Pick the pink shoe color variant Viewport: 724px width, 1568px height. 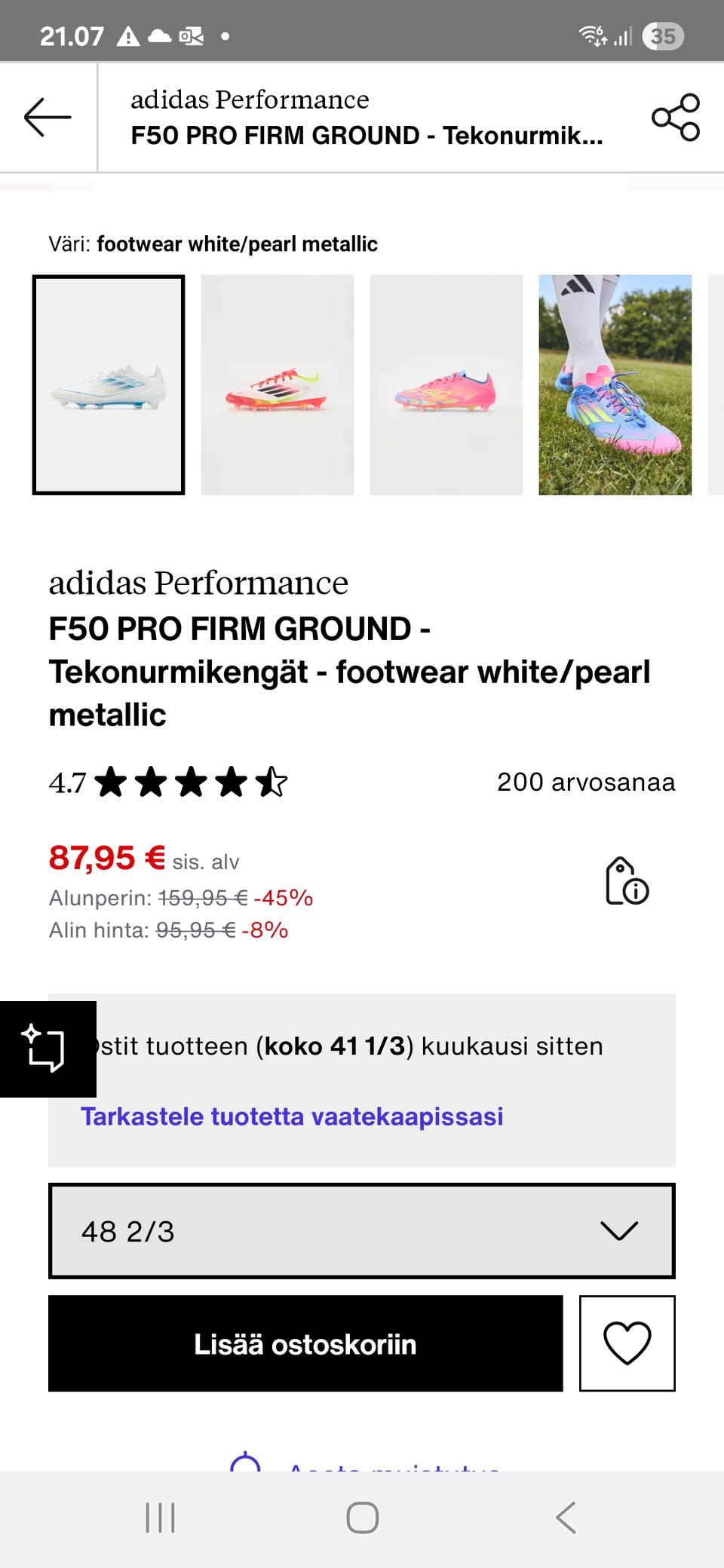click(446, 385)
